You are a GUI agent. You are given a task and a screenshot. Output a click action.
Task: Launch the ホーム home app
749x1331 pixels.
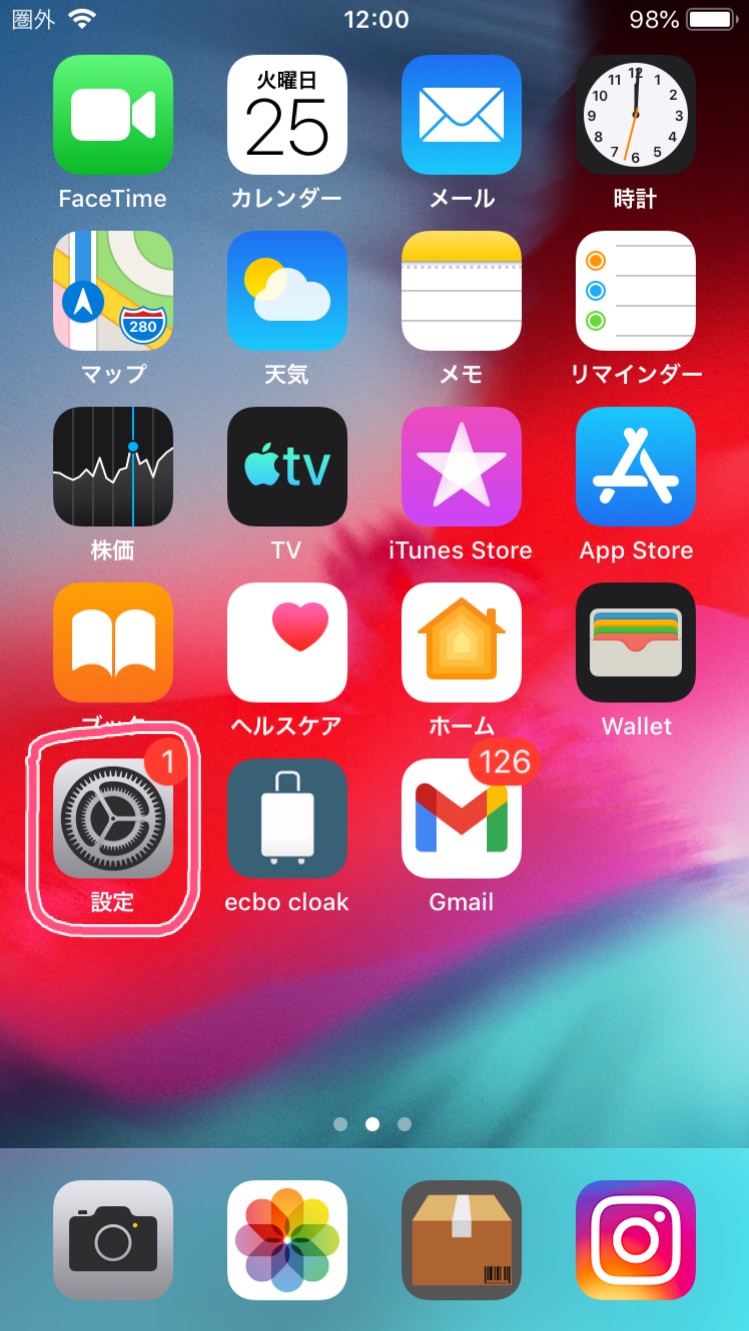pos(461,643)
